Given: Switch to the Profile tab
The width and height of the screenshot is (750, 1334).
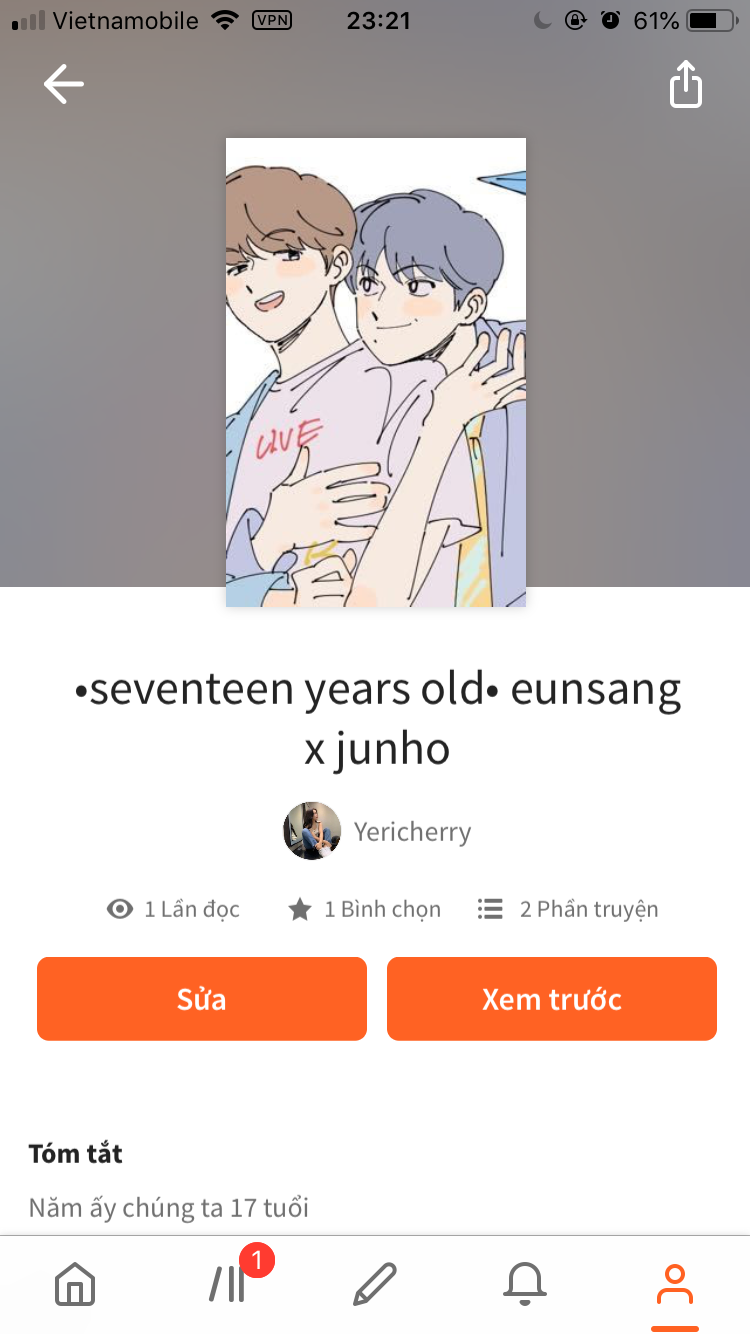Looking at the screenshot, I should (x=675, y=1284).
